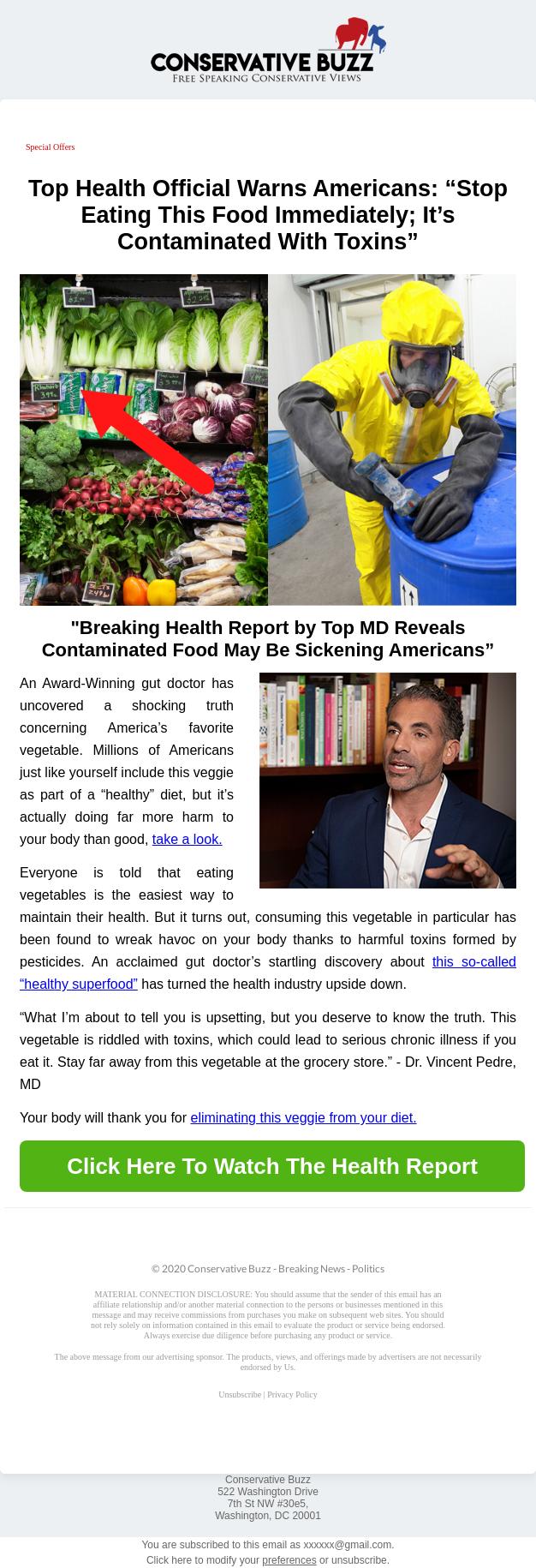Tap the Unsubscribe link
Image resolution: width=536 pixels, height=1568 pixels.
(239, 1394)
